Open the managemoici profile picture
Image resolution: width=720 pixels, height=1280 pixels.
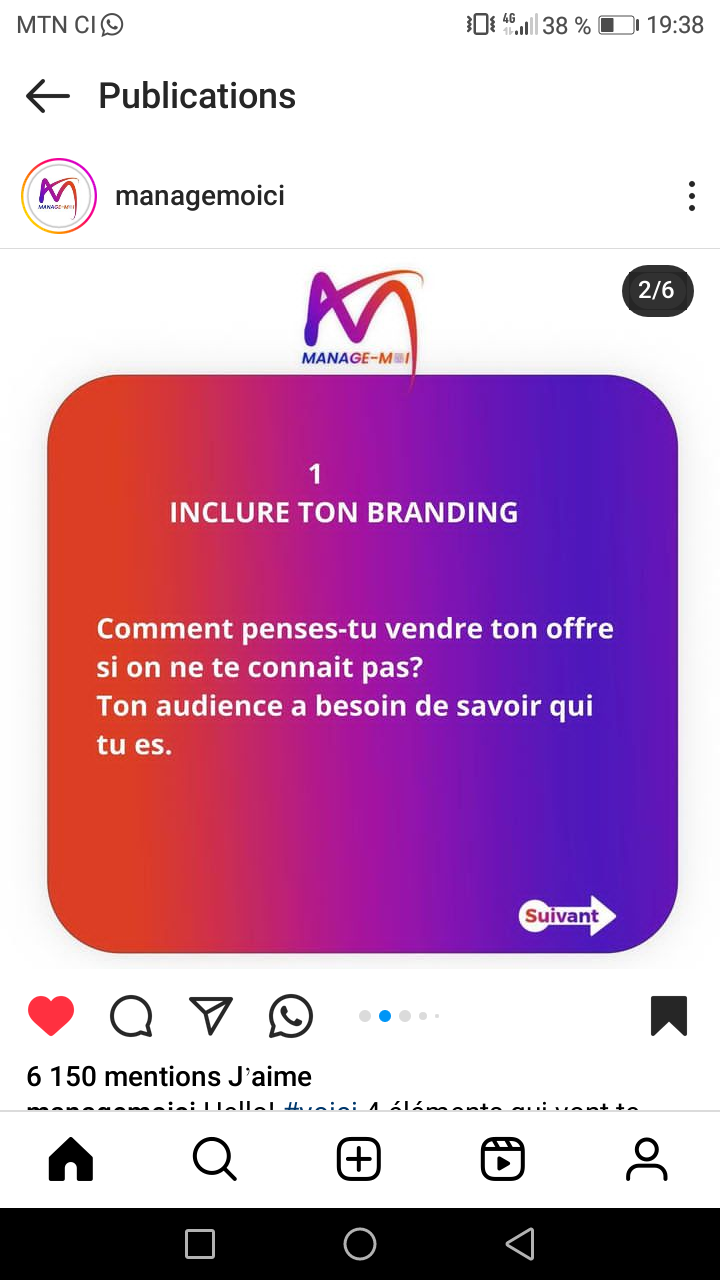pyautogui.click(x=58, y=196)
